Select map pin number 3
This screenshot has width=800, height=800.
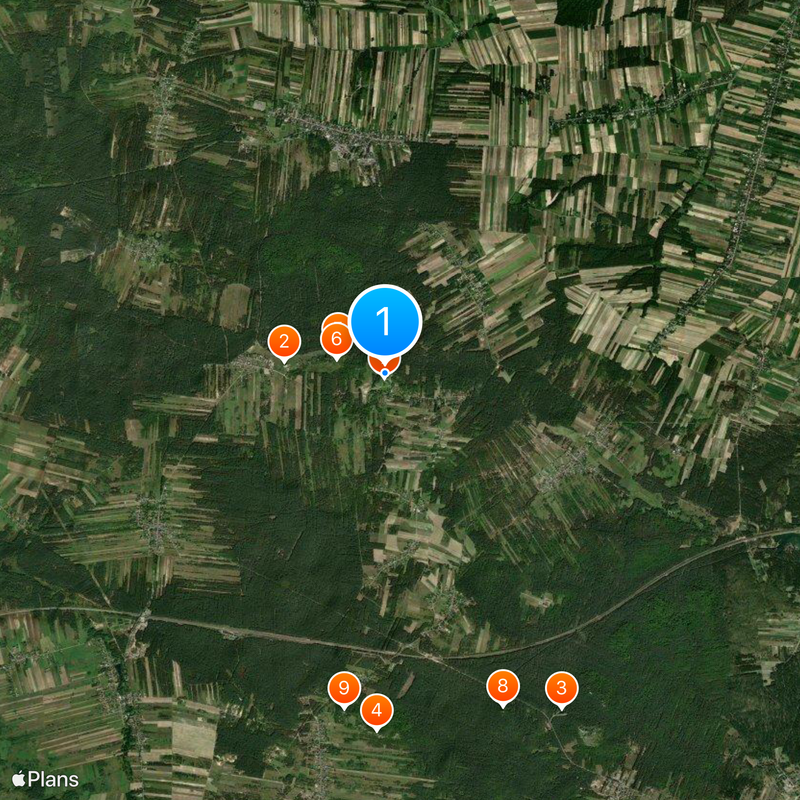(x=561, y=688)
